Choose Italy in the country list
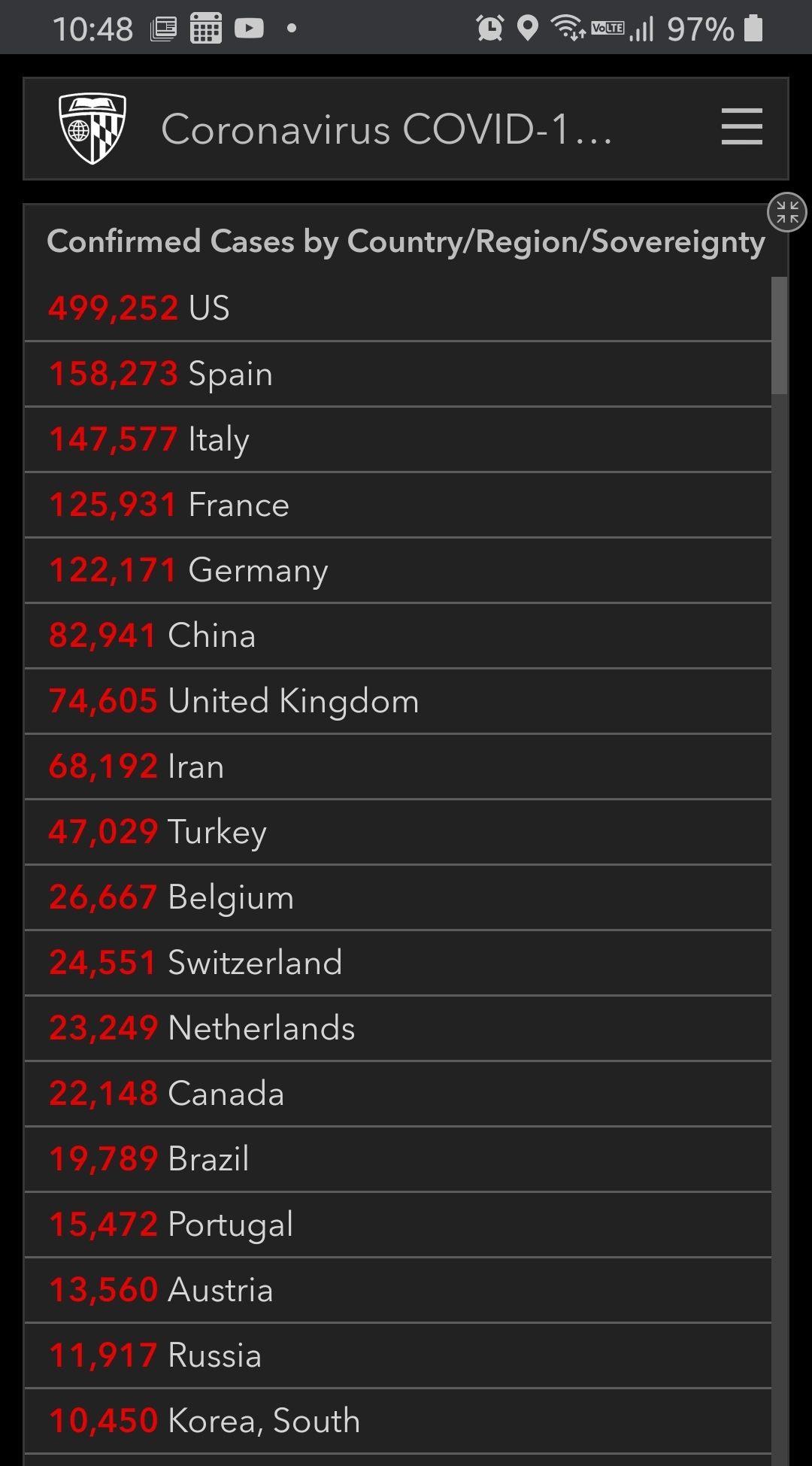Image resolution: width=812 pixels, height=1466 pixels. (398, 439)
